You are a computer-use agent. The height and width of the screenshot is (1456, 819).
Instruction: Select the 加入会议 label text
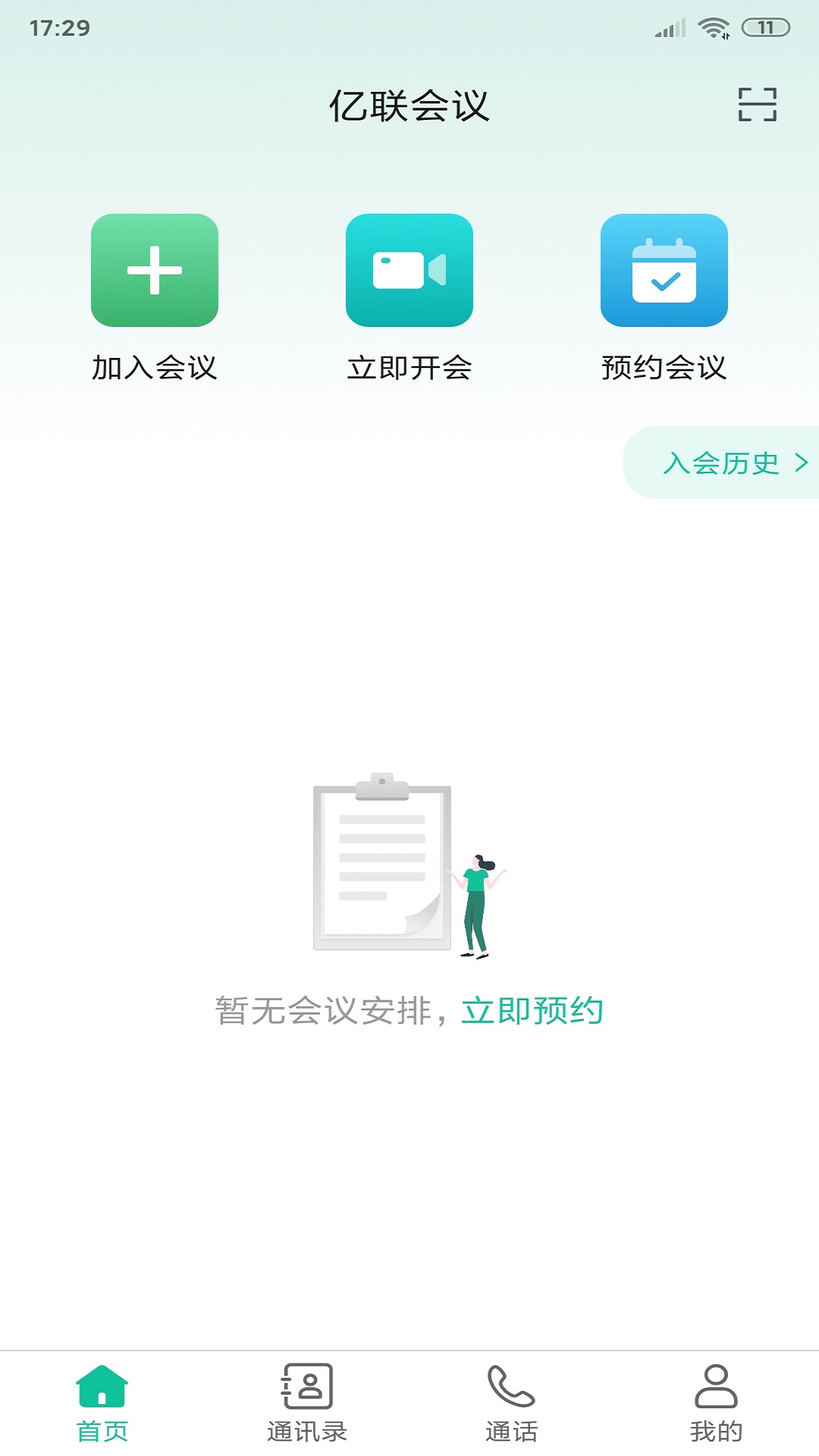154,367
